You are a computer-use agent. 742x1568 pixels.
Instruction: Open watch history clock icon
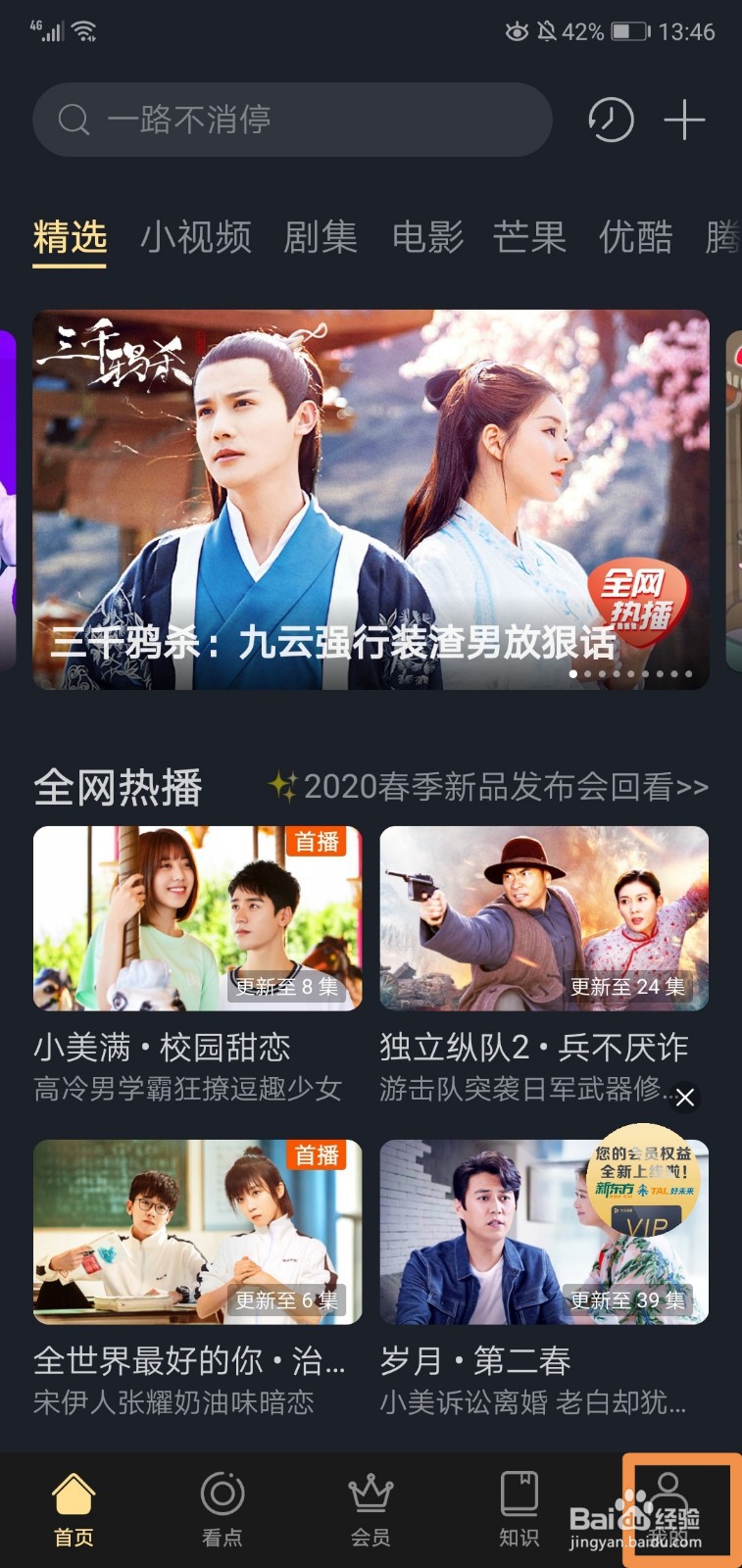(x=611, y=120)
